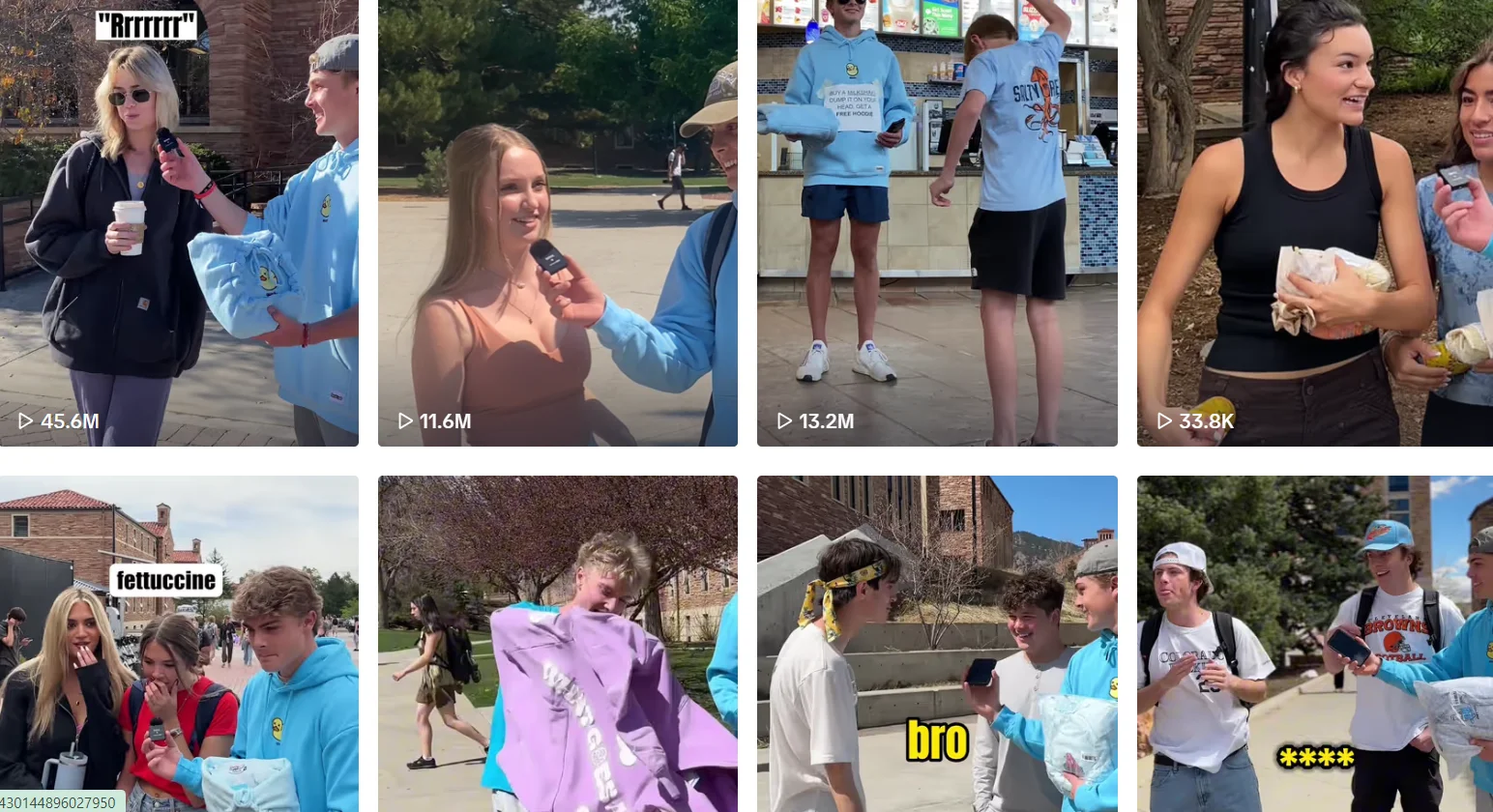Play the video captioned 'bro'

[937, 644]
